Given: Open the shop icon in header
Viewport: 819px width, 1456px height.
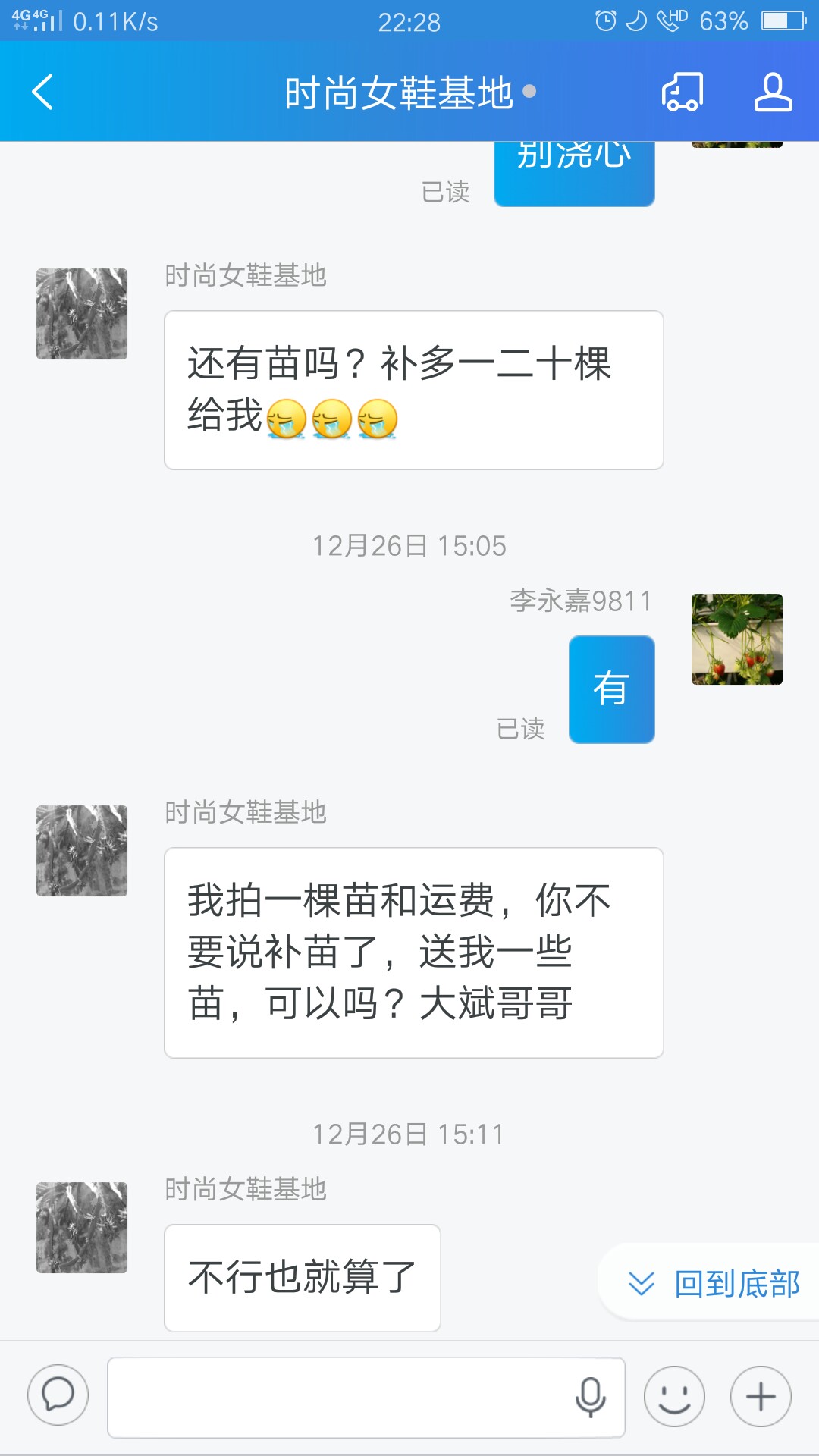Looking at the screenshot, I should point(682,93).
